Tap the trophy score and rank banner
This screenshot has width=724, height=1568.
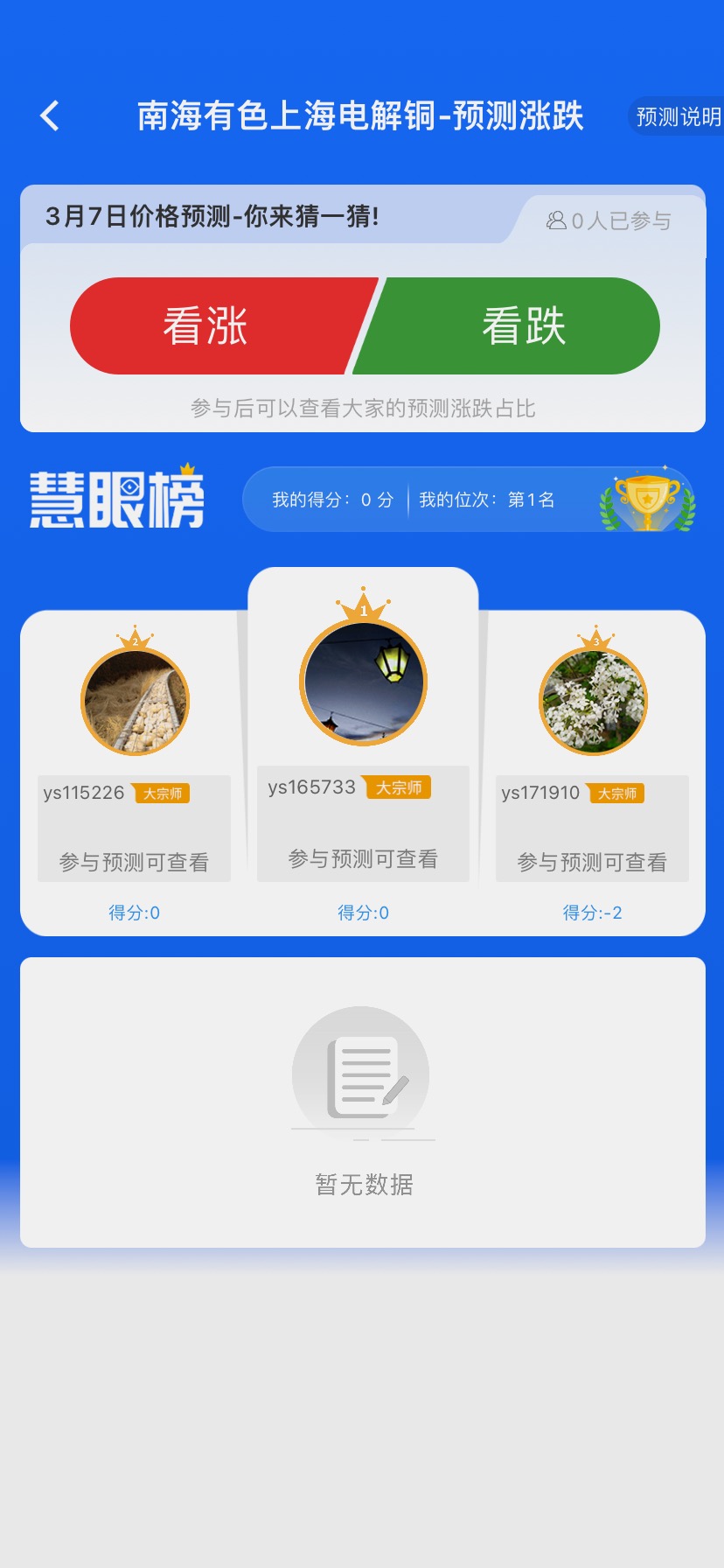tap(469, 500)
